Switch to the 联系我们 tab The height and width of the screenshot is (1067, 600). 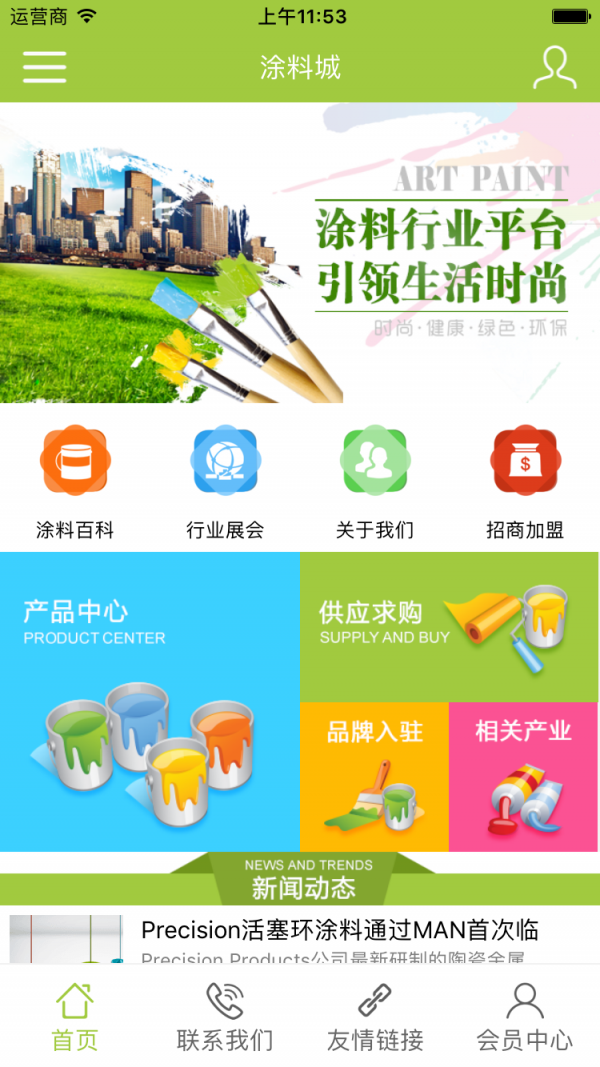(x=225, y=1017)
